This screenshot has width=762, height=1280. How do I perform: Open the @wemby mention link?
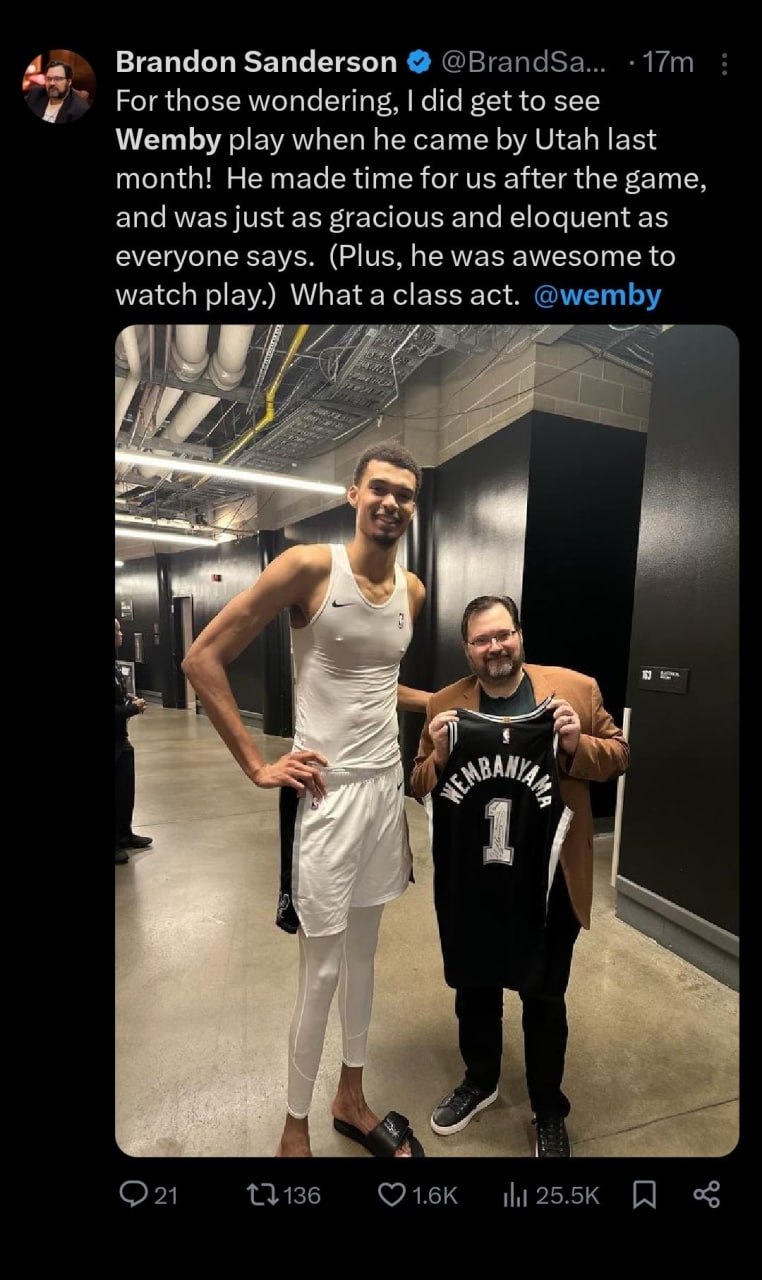pyautogui.click(x=598, y=297)
